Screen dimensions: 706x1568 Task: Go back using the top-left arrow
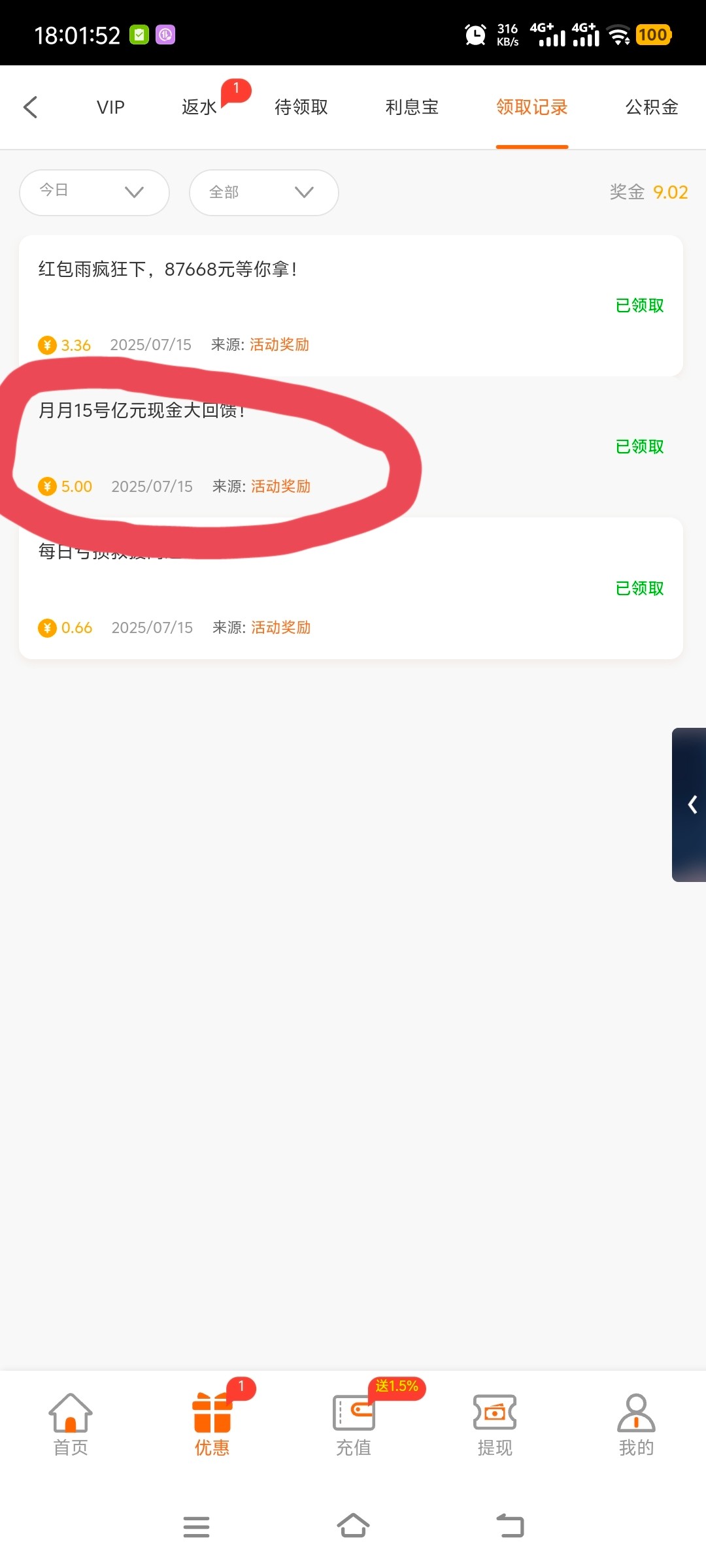pos(31,107)
